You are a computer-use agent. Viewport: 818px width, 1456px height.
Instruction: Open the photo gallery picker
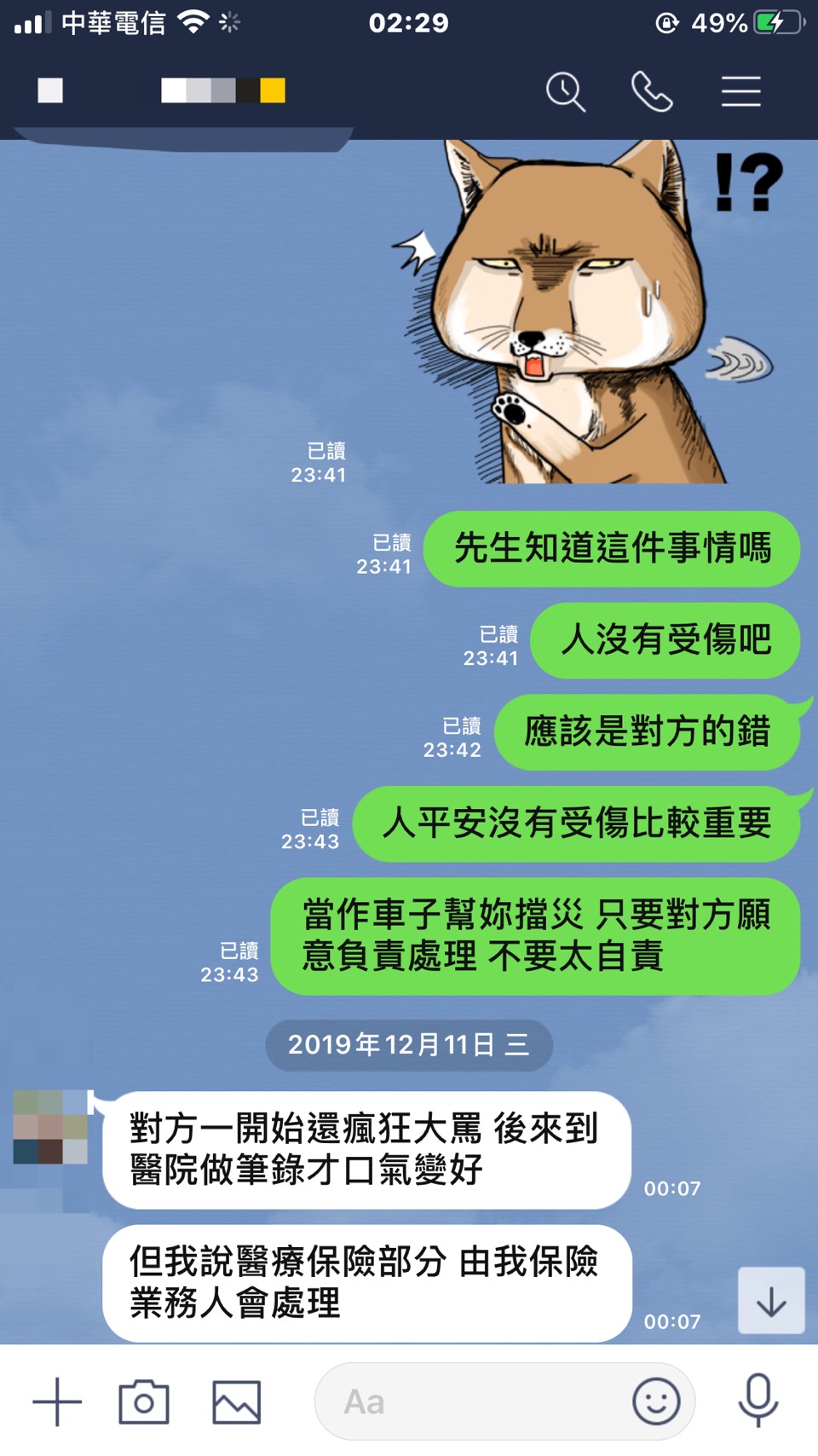pyautogui.click(x=236, y=1401)
